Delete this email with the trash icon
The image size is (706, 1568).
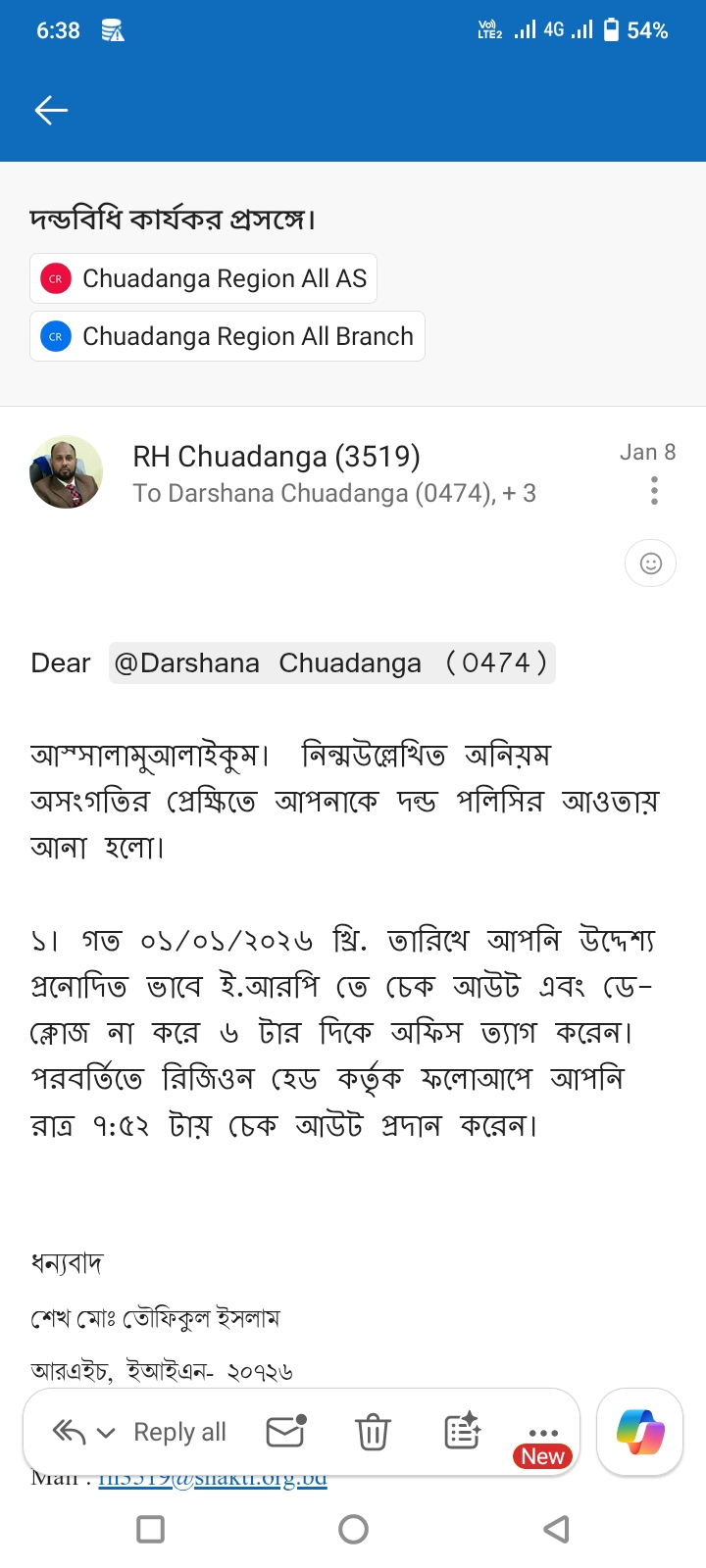(373, 1433)
